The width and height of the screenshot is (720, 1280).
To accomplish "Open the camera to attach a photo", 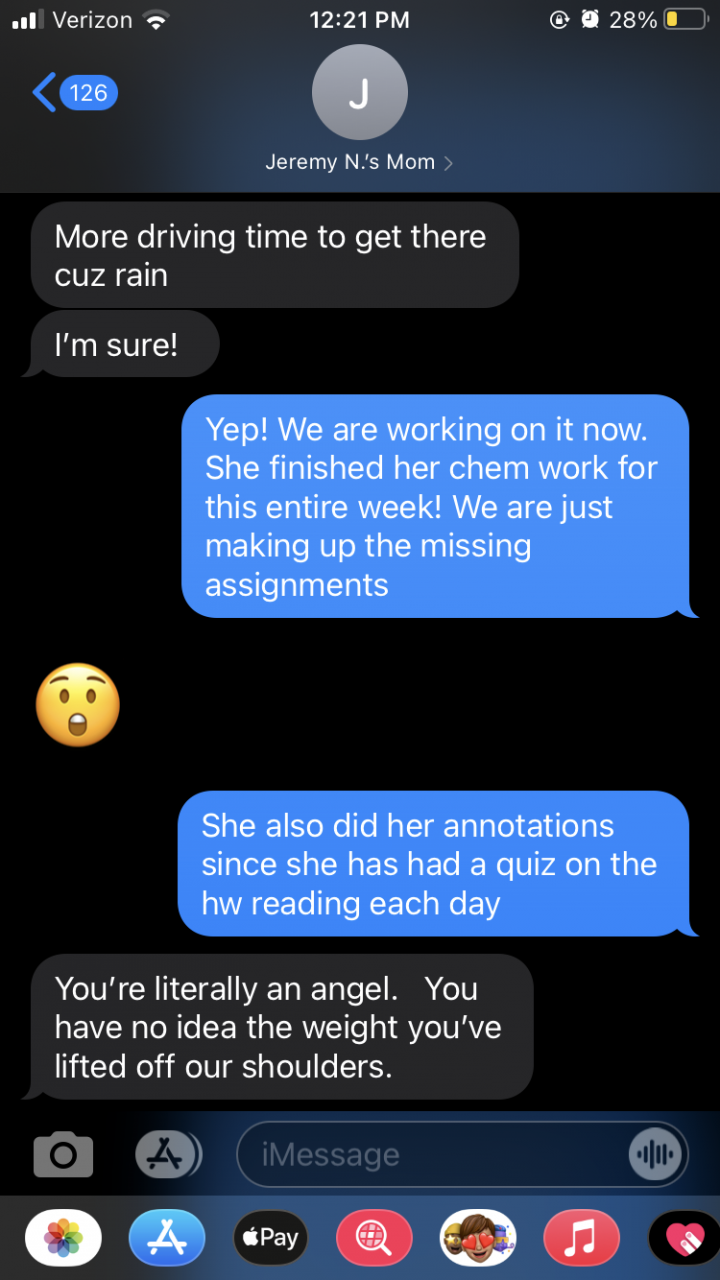I will tap(63, 1155).
